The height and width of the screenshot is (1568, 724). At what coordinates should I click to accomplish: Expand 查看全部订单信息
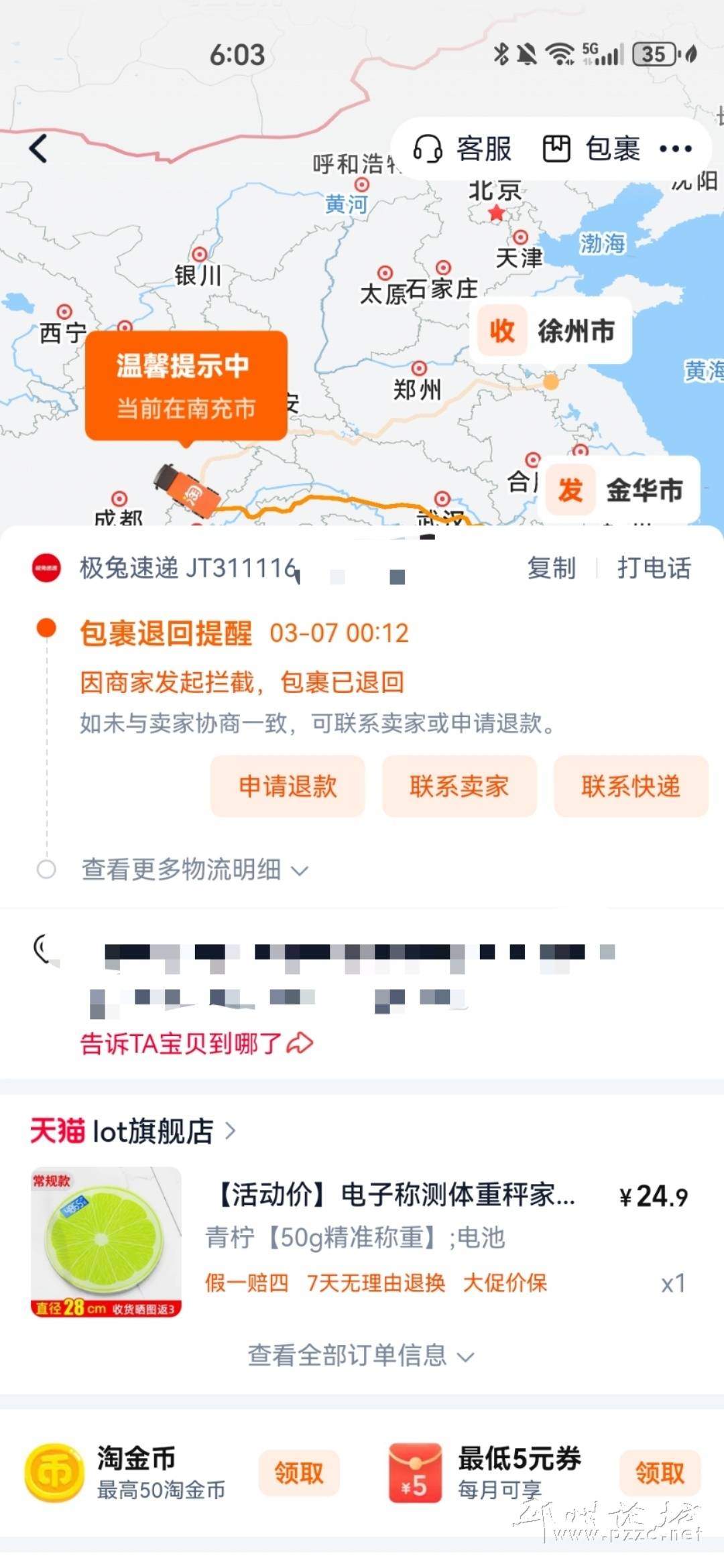tap(361, 1355)
